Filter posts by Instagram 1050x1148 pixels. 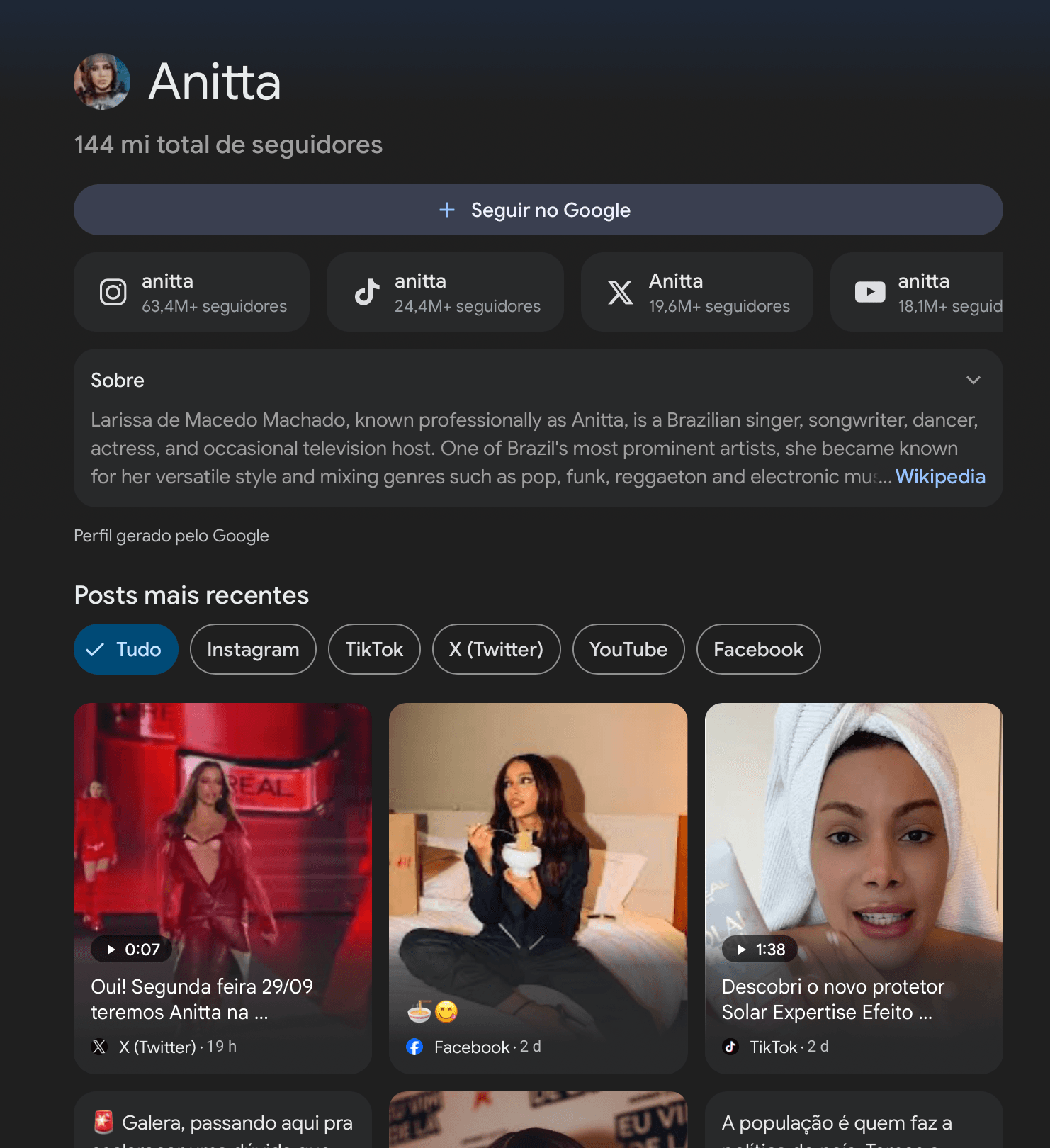coord(253,649)
